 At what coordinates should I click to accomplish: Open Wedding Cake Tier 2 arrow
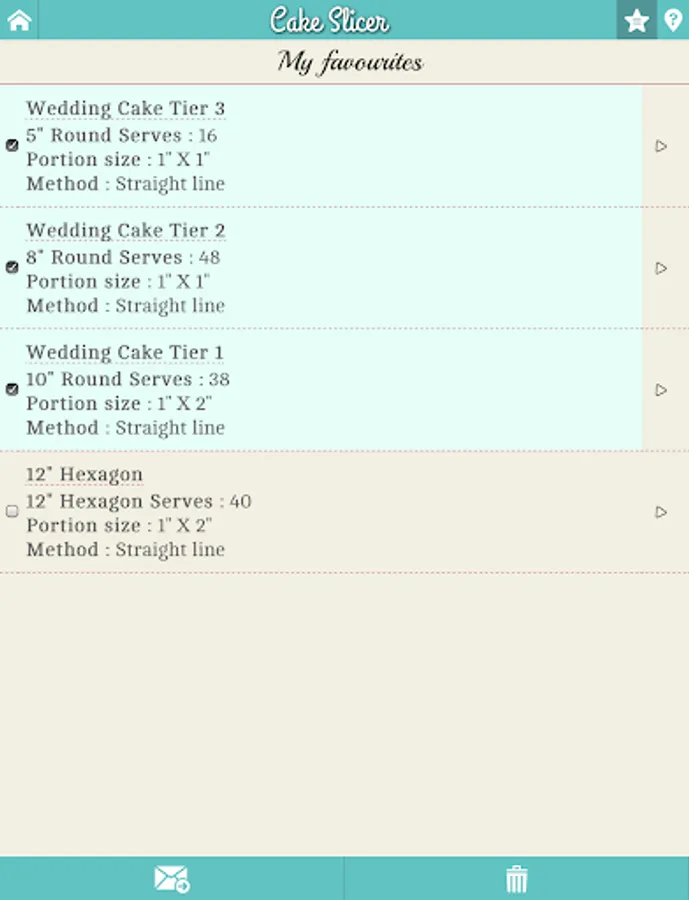[661, 268]
